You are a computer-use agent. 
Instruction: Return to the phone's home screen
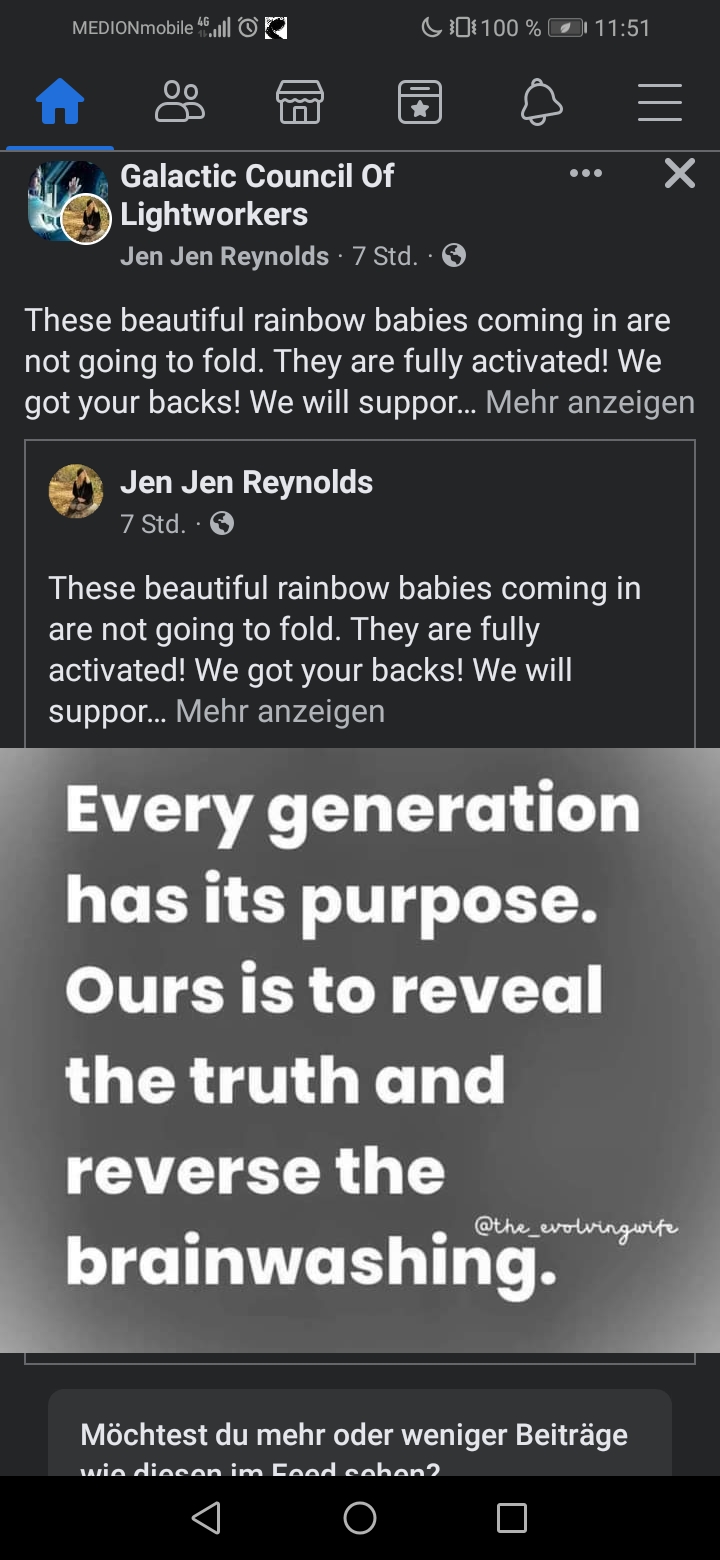pos(360,1518)
